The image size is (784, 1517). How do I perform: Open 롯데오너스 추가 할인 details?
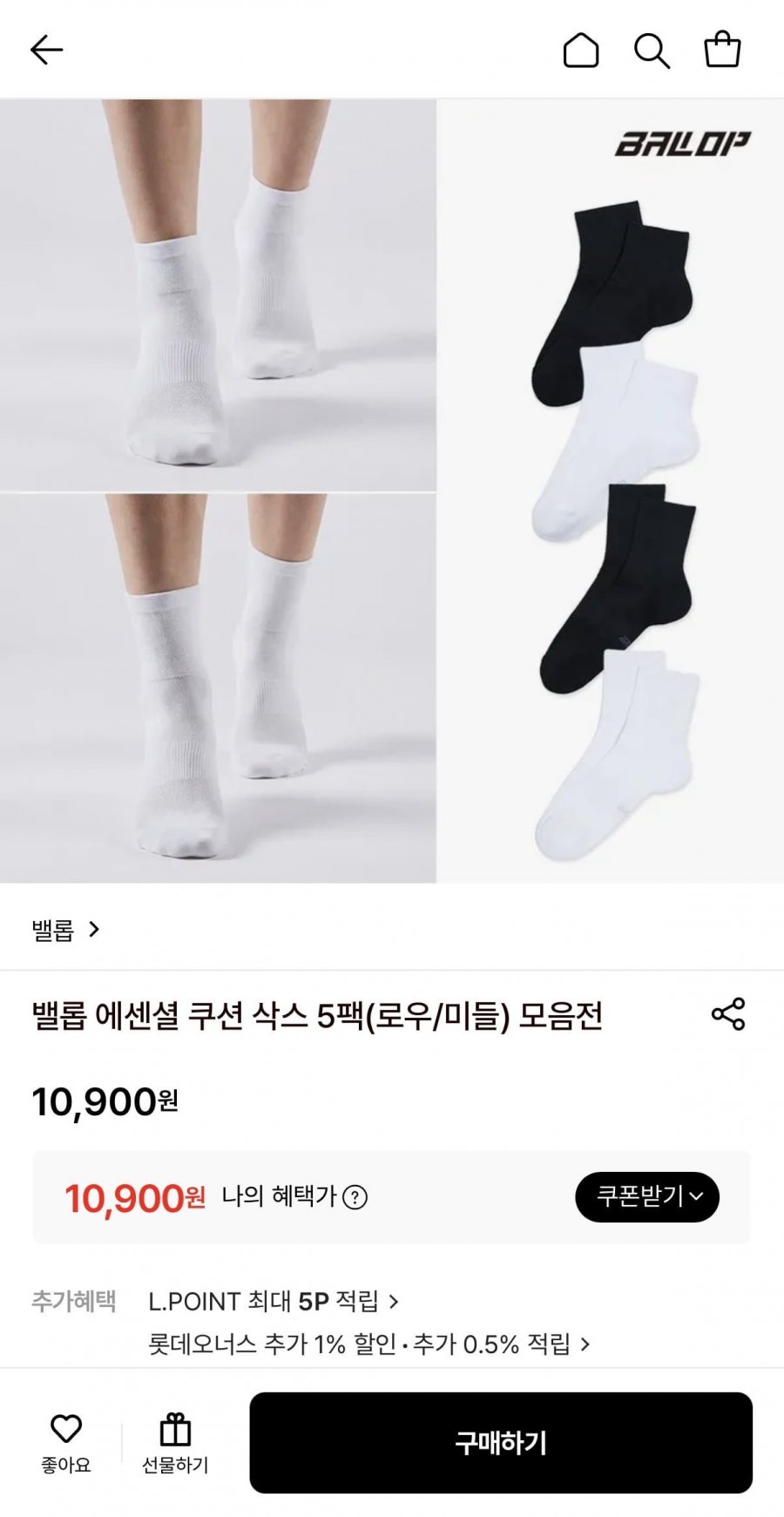[x=369, y=1344]
